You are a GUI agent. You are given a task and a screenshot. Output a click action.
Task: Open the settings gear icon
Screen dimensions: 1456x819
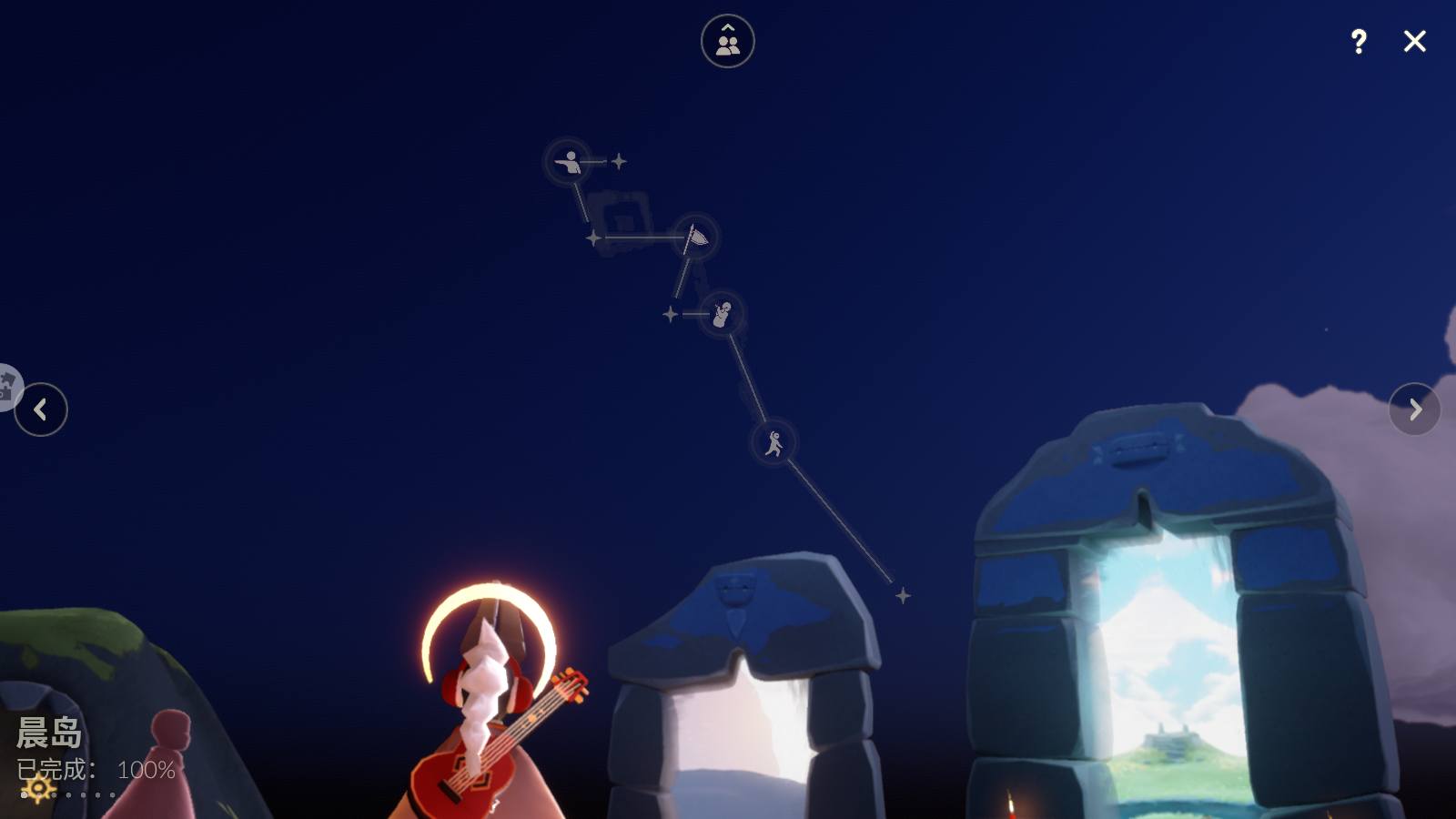38,788
